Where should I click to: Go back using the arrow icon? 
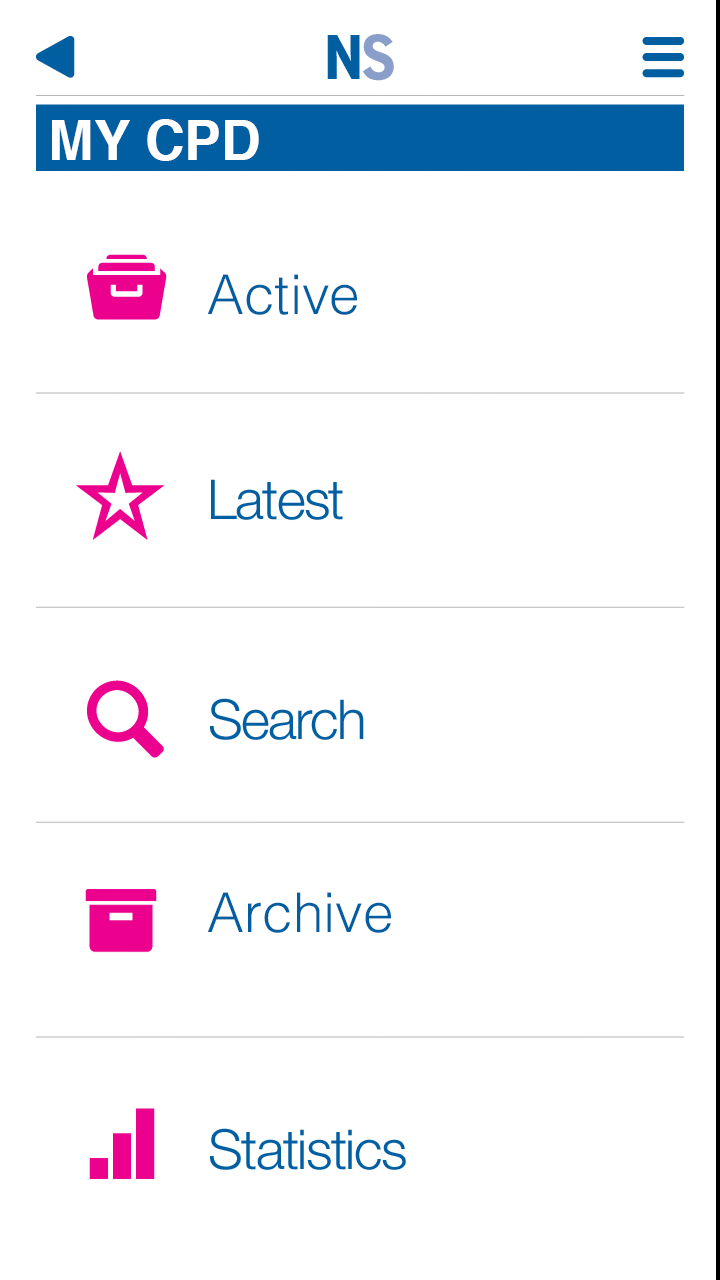(x=56, y=57)
